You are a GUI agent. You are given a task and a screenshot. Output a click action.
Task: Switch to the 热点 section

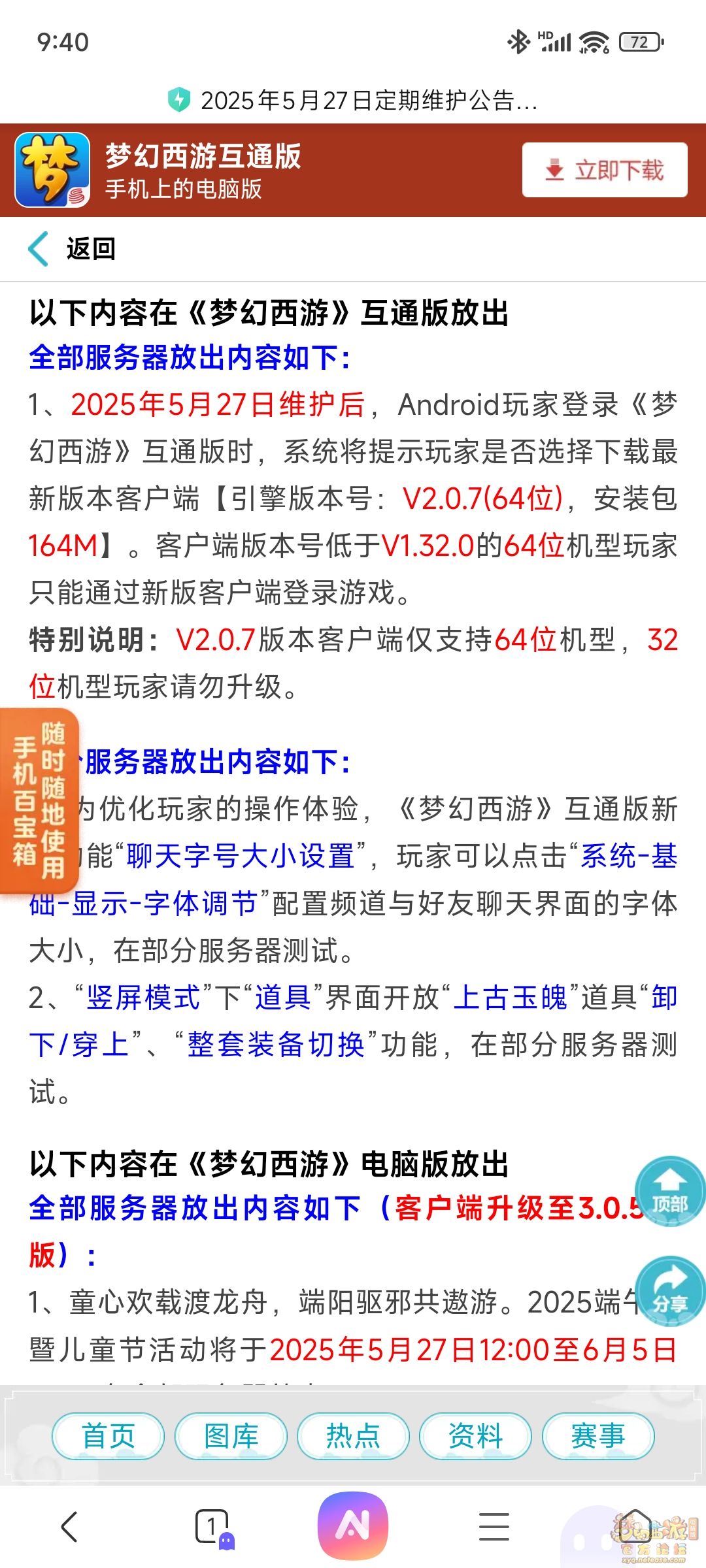click(x=353, y=1436)
